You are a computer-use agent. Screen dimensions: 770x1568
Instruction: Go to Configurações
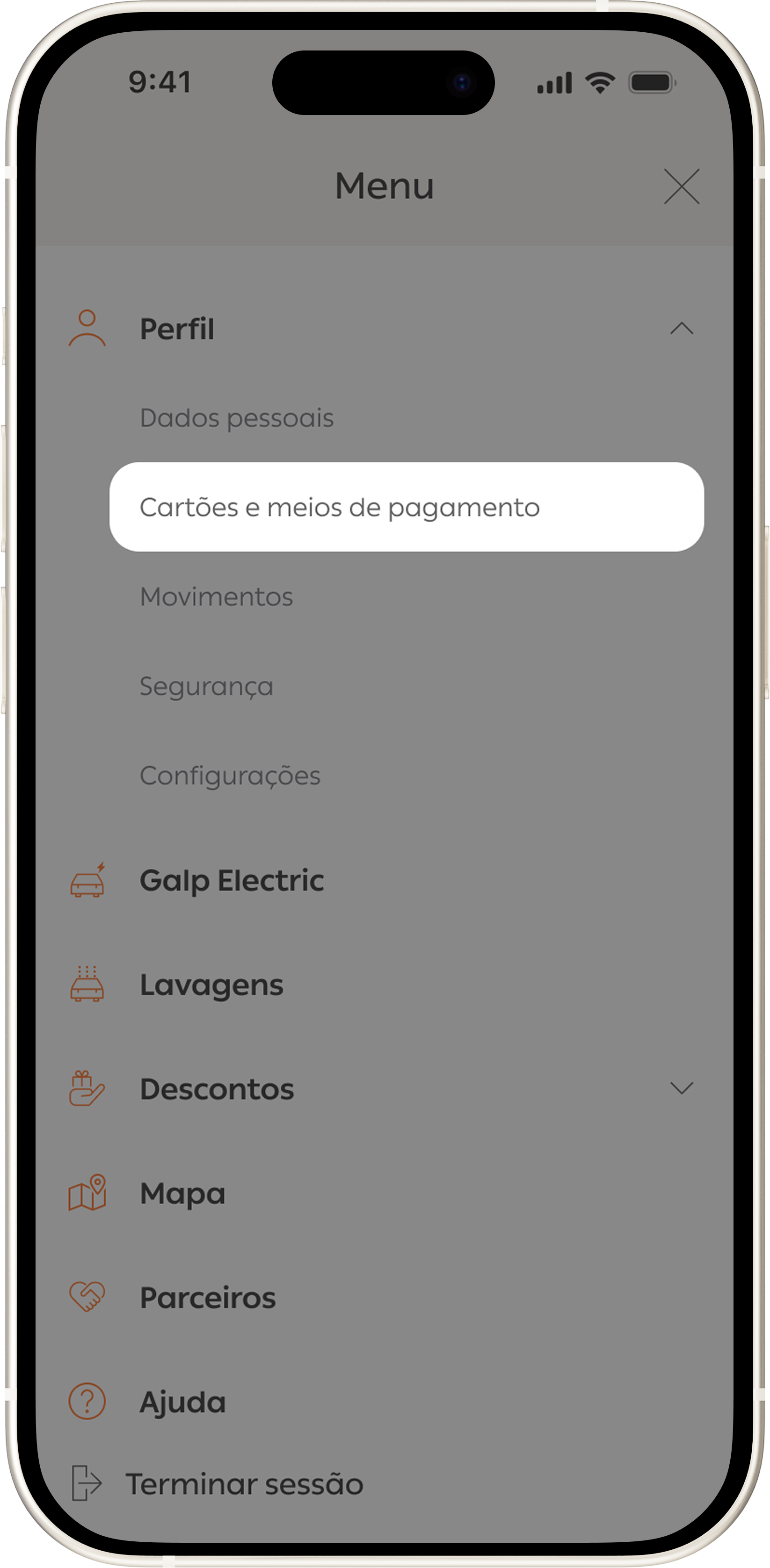click(x=230, y=775)
